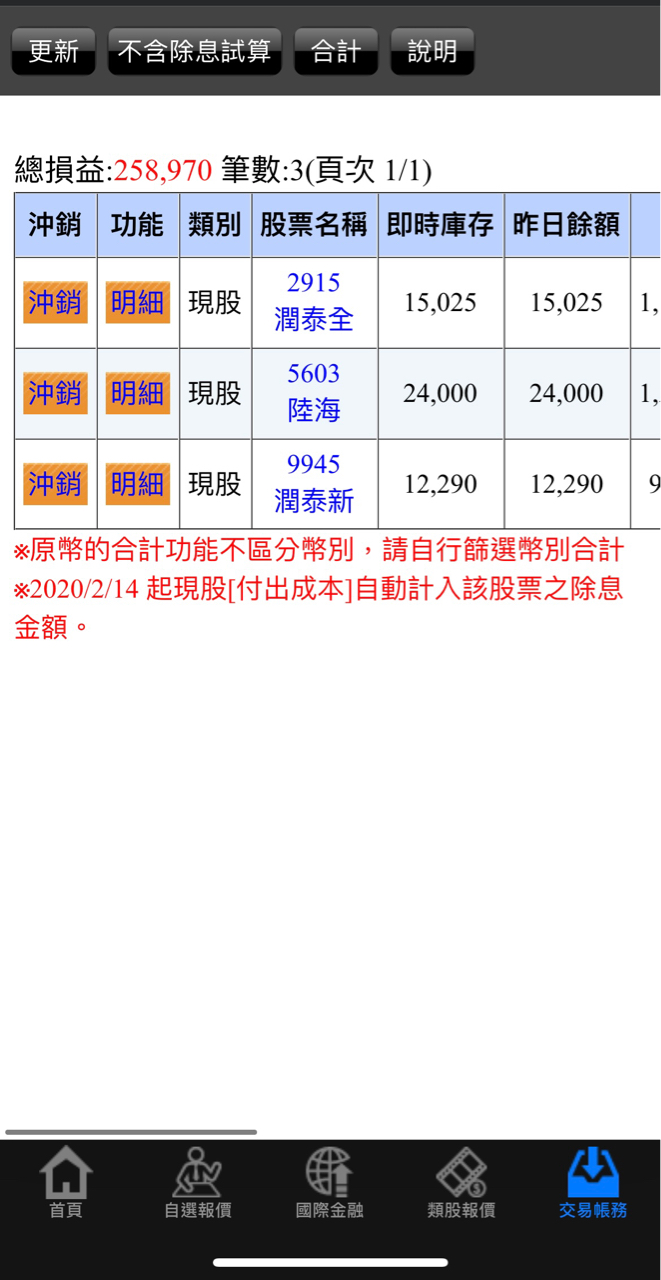The height and width of the screenshot is (1280, 661).
Task: Tap 沖銷 for 9945 潤泰新
Action: pyautogui.click(x=55, y=484)
